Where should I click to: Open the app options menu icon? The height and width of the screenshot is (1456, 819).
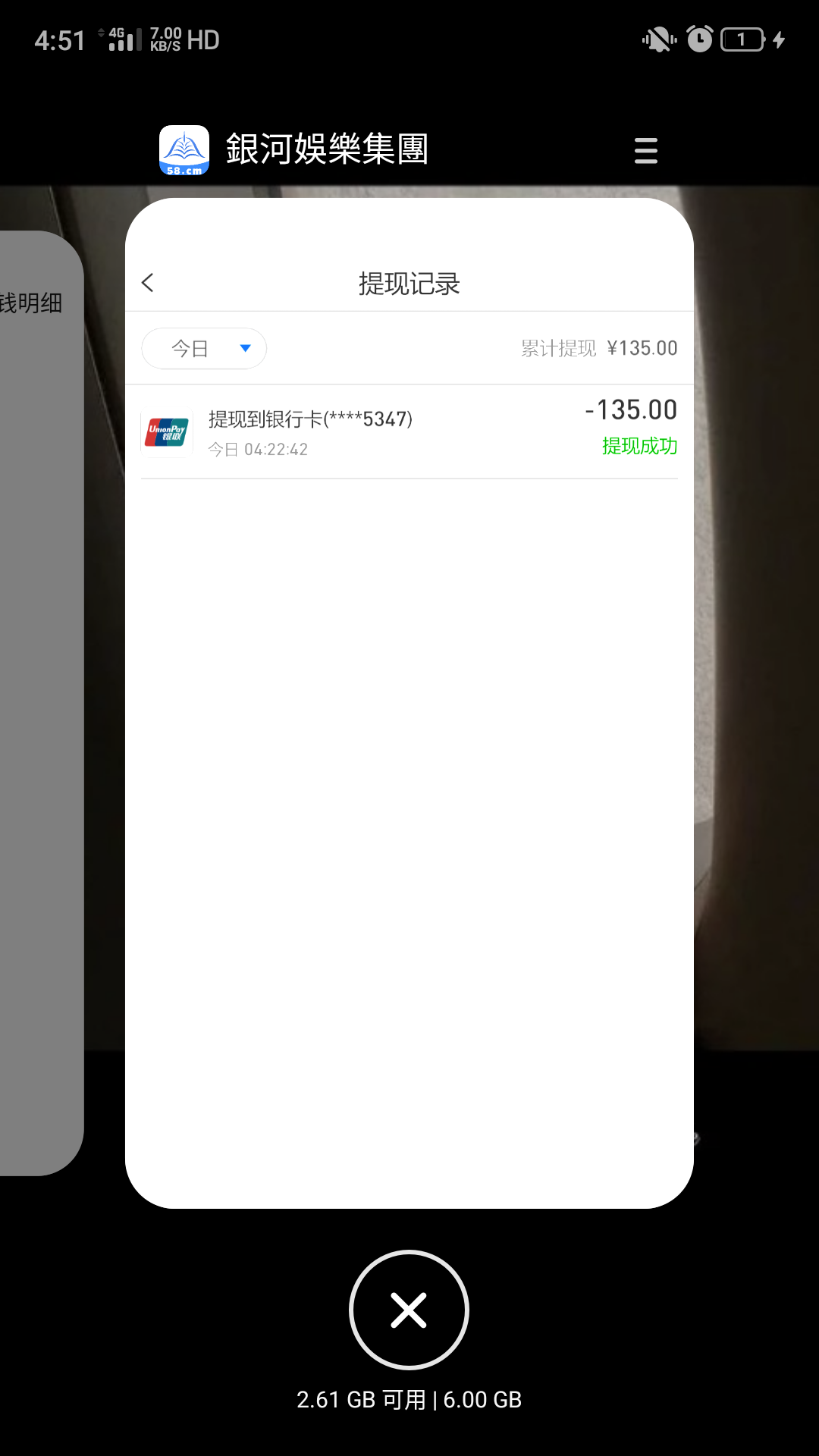[x=645, y=150]
